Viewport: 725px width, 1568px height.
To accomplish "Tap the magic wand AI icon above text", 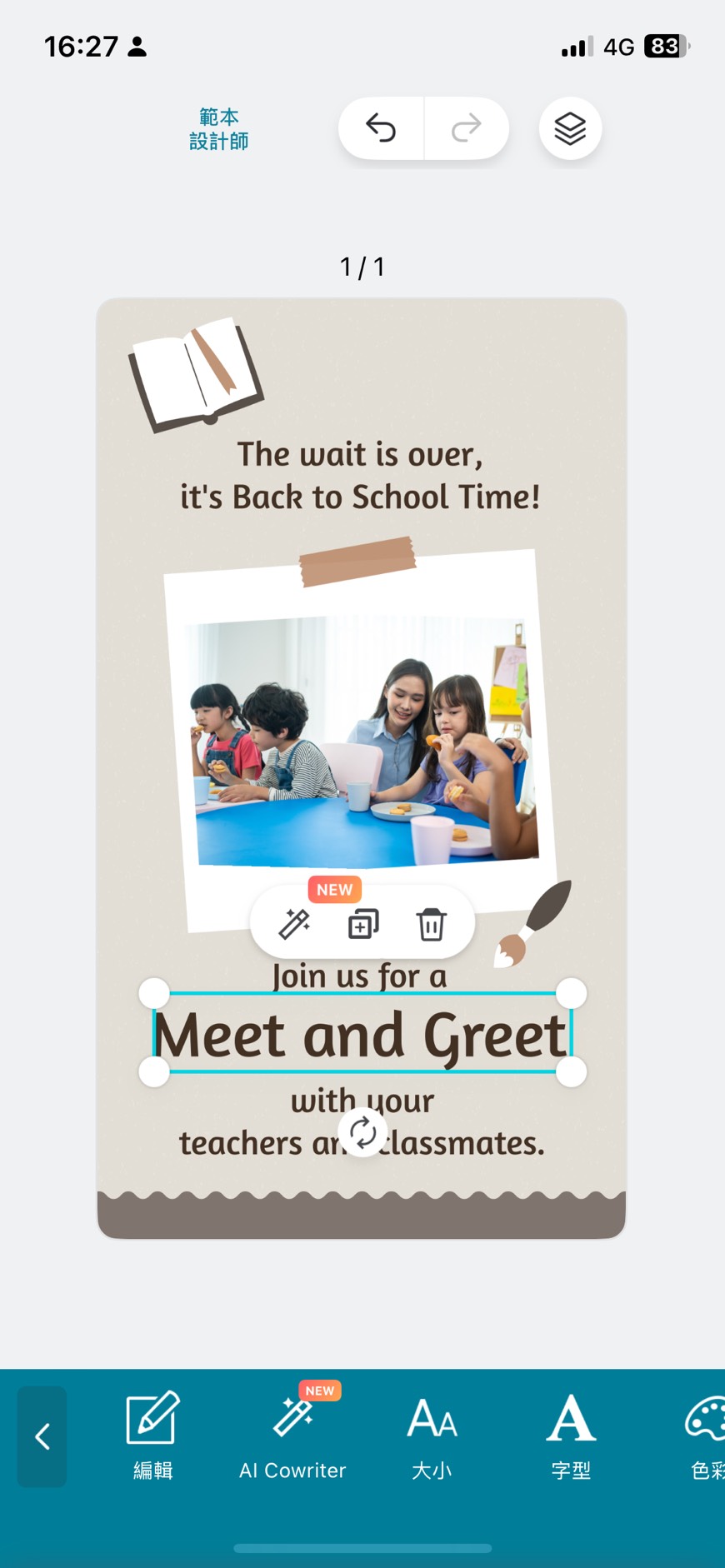I will click(x=294, y=924).
